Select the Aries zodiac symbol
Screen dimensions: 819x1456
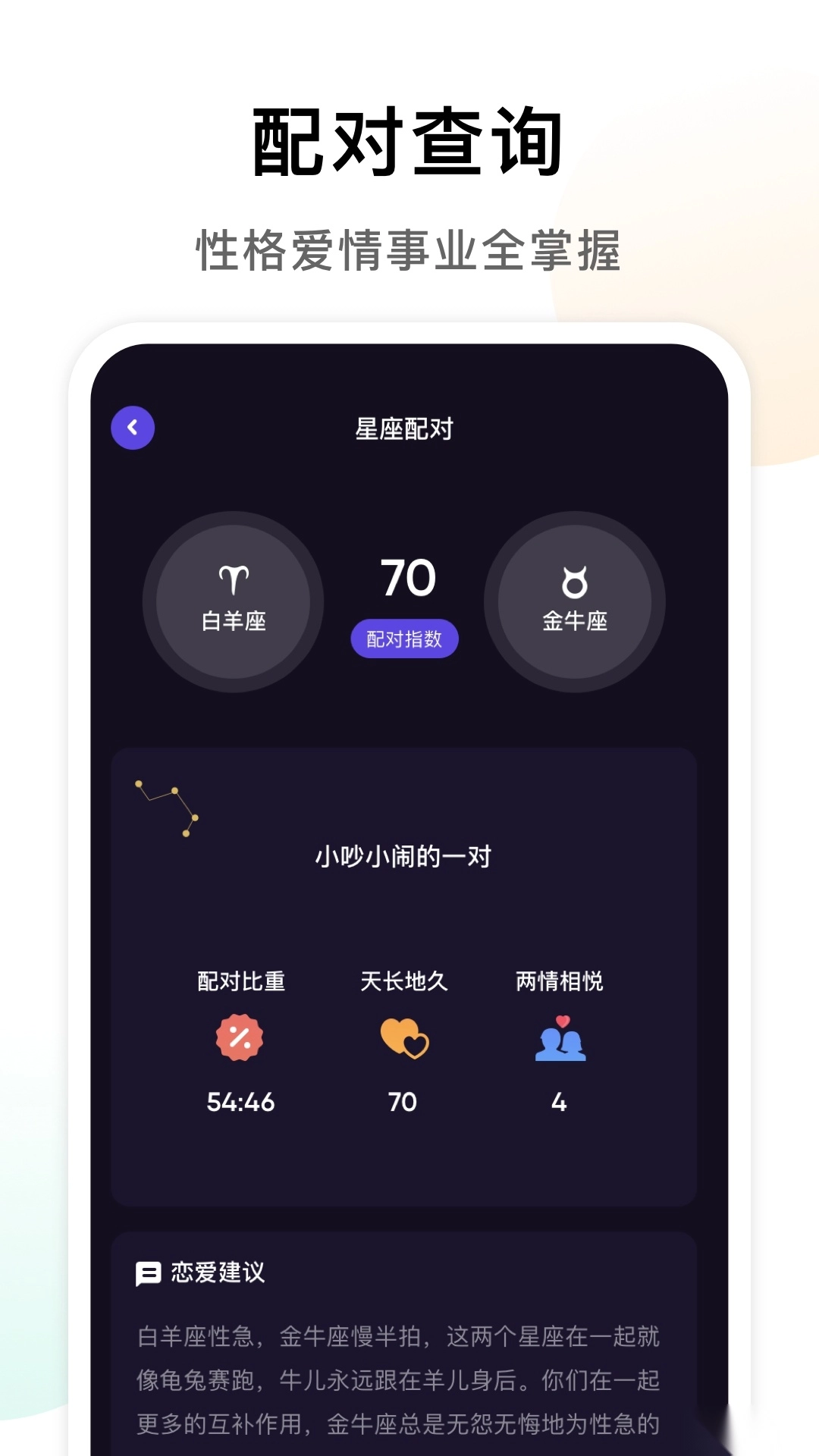coord(234,578)
